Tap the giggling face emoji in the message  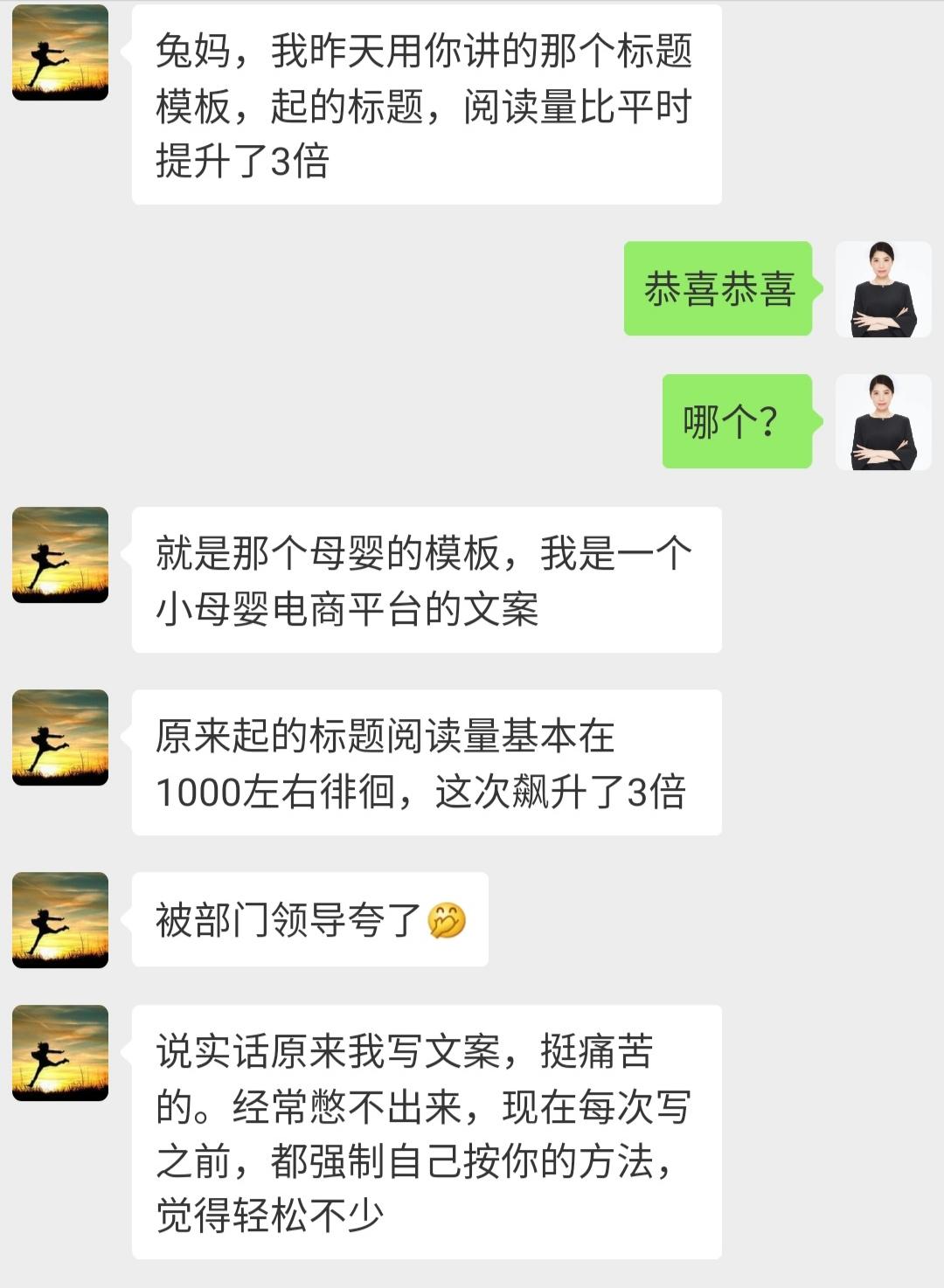point(448,919)
